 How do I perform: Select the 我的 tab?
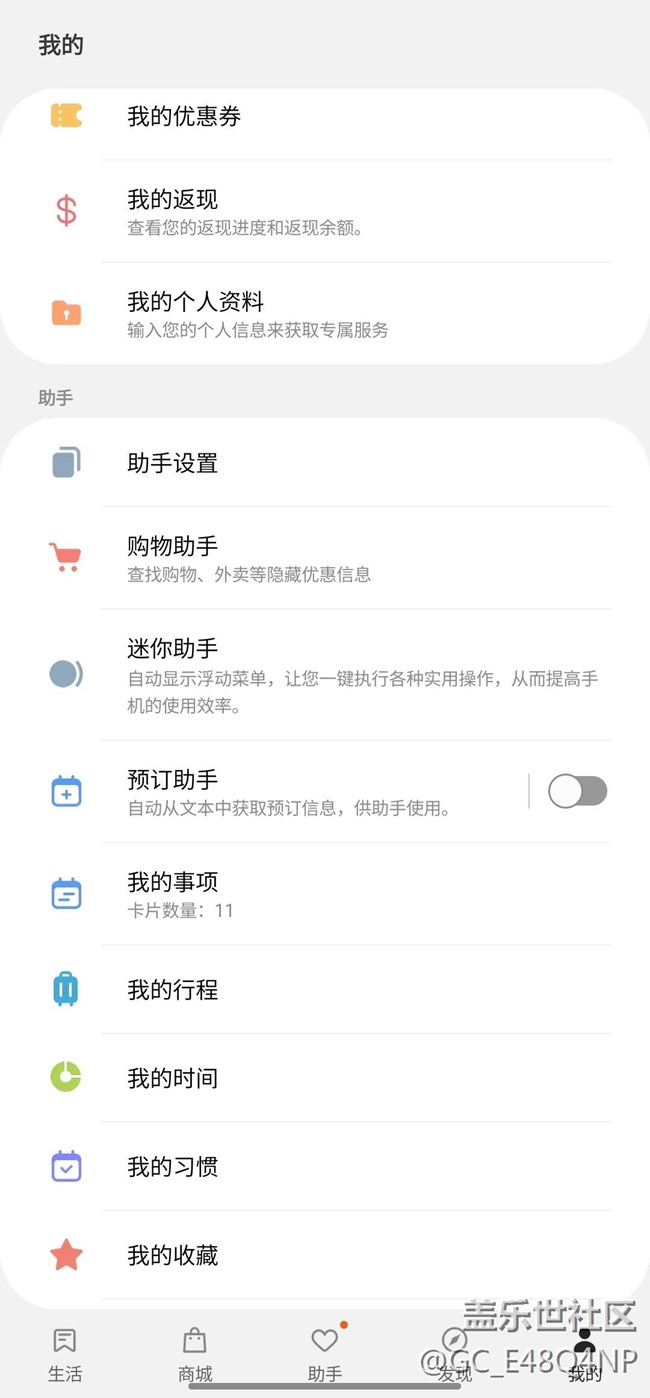(x=585, y=1354)
